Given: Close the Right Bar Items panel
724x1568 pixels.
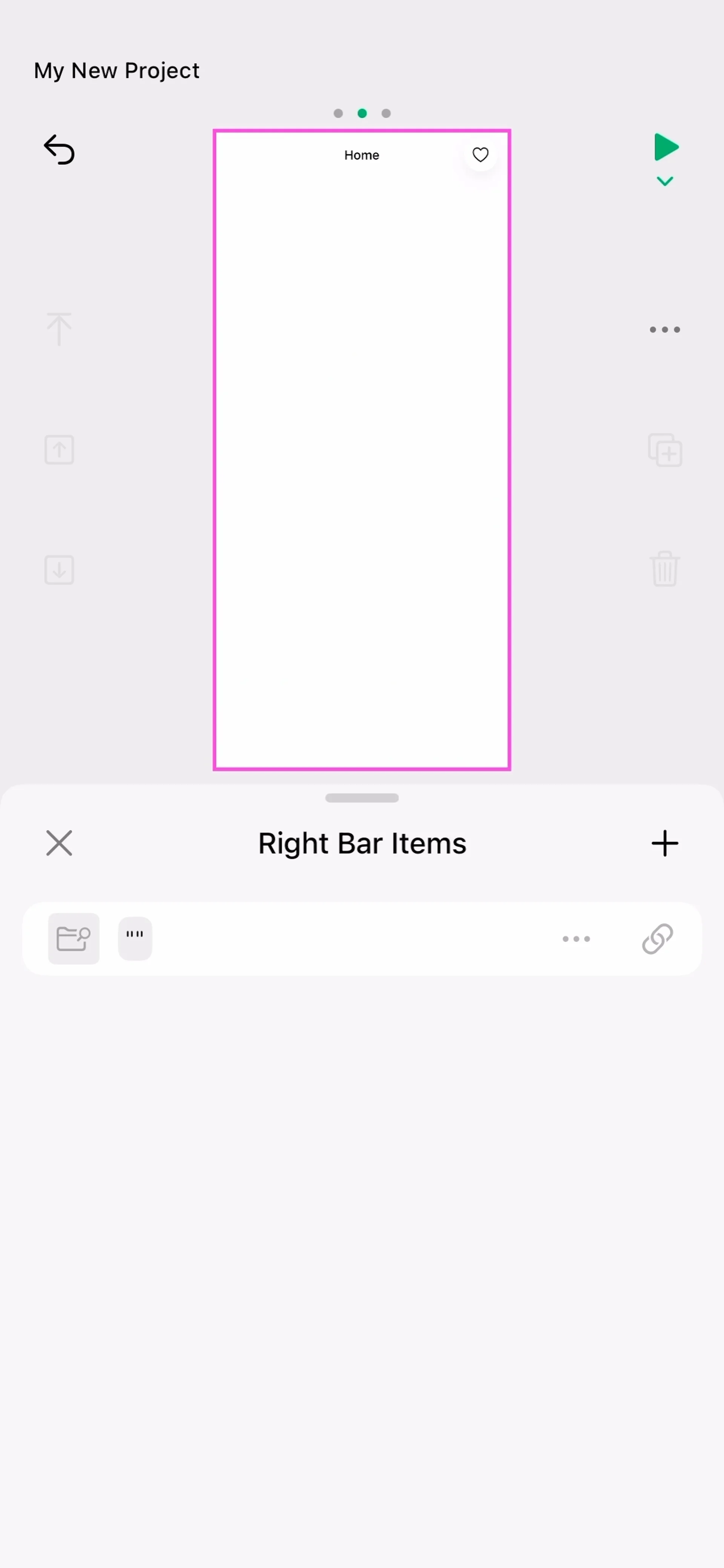Looking at the screenshot, I should (x=59, y=843).
